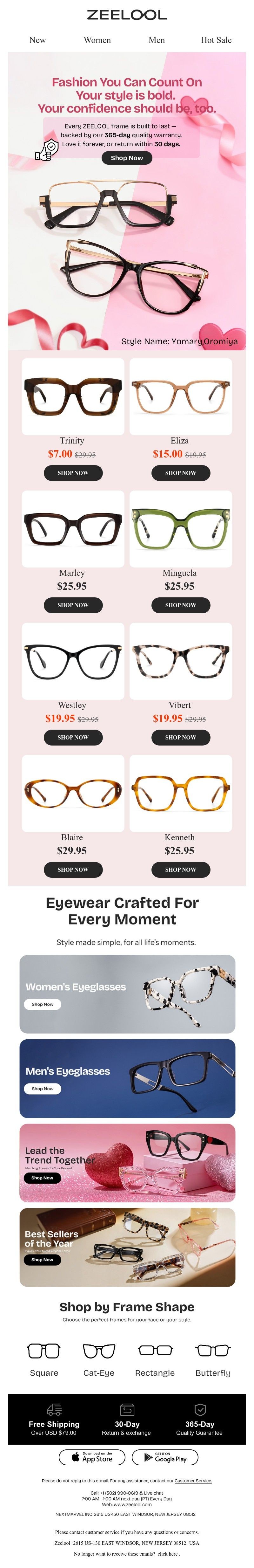This screenshot has width=254, height=1568.
Task: Open the New navigation link
Action: pyautogui.click(x=38, y=40)
